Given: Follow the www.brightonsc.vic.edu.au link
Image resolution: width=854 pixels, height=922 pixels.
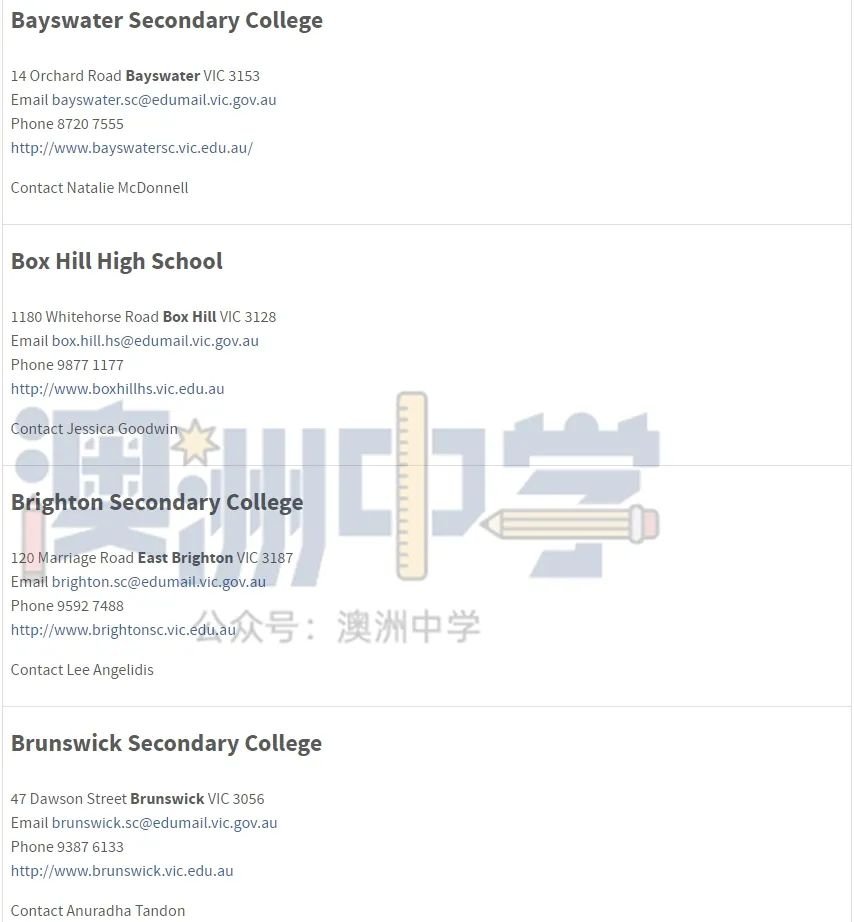Looking at the screenshot, I should 124,630.
